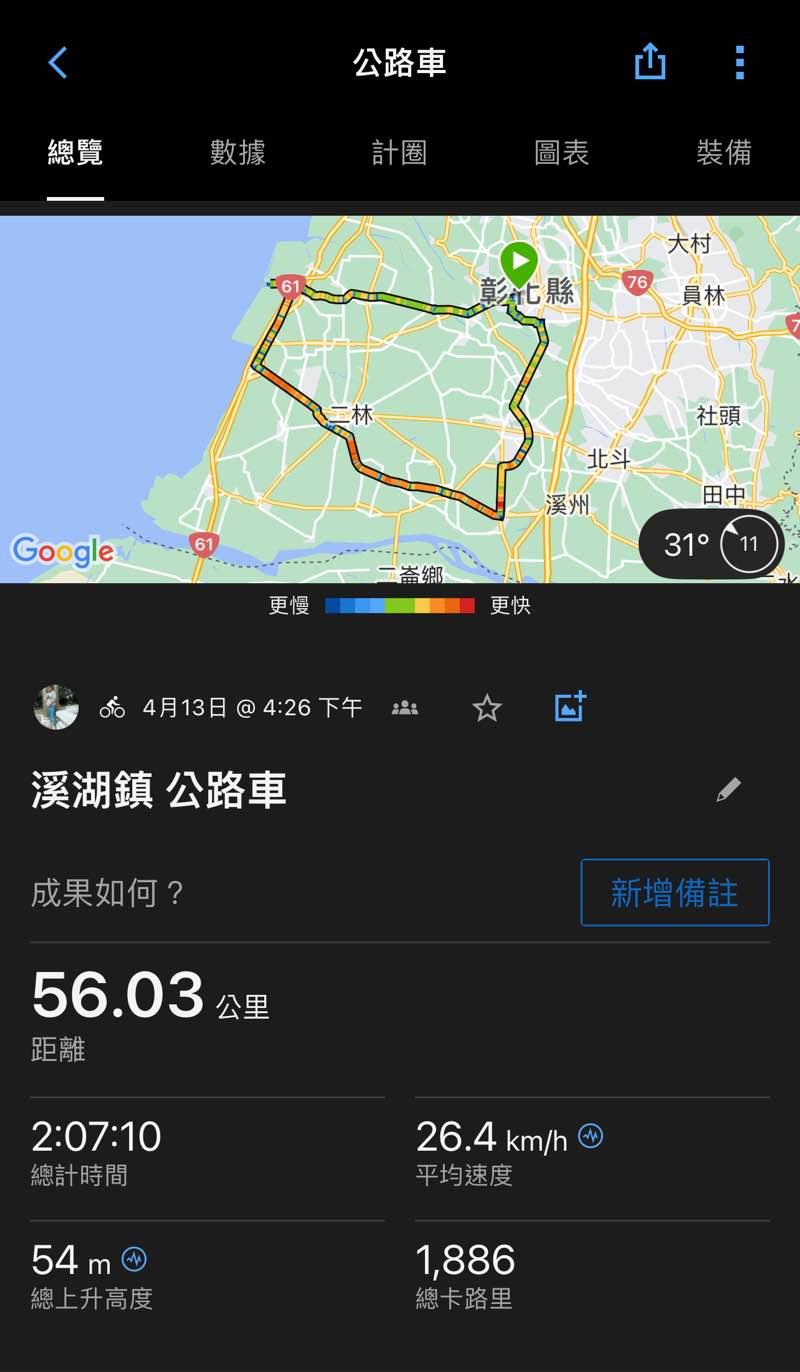Add a photo to the activity
The width and height of the screenshot is (800, 1372).
570,707
